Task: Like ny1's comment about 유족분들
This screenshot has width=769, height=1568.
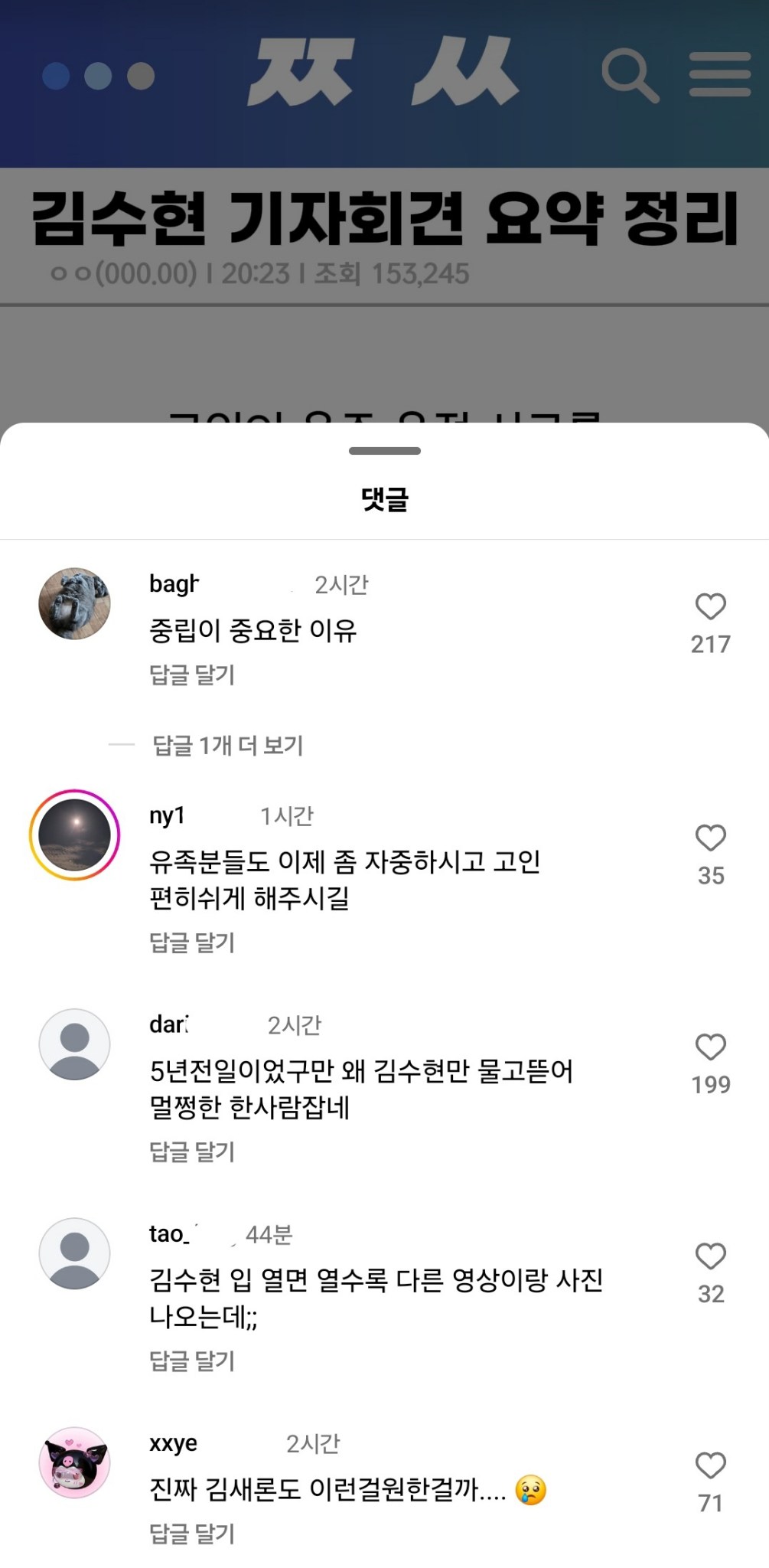Action: 710,838
